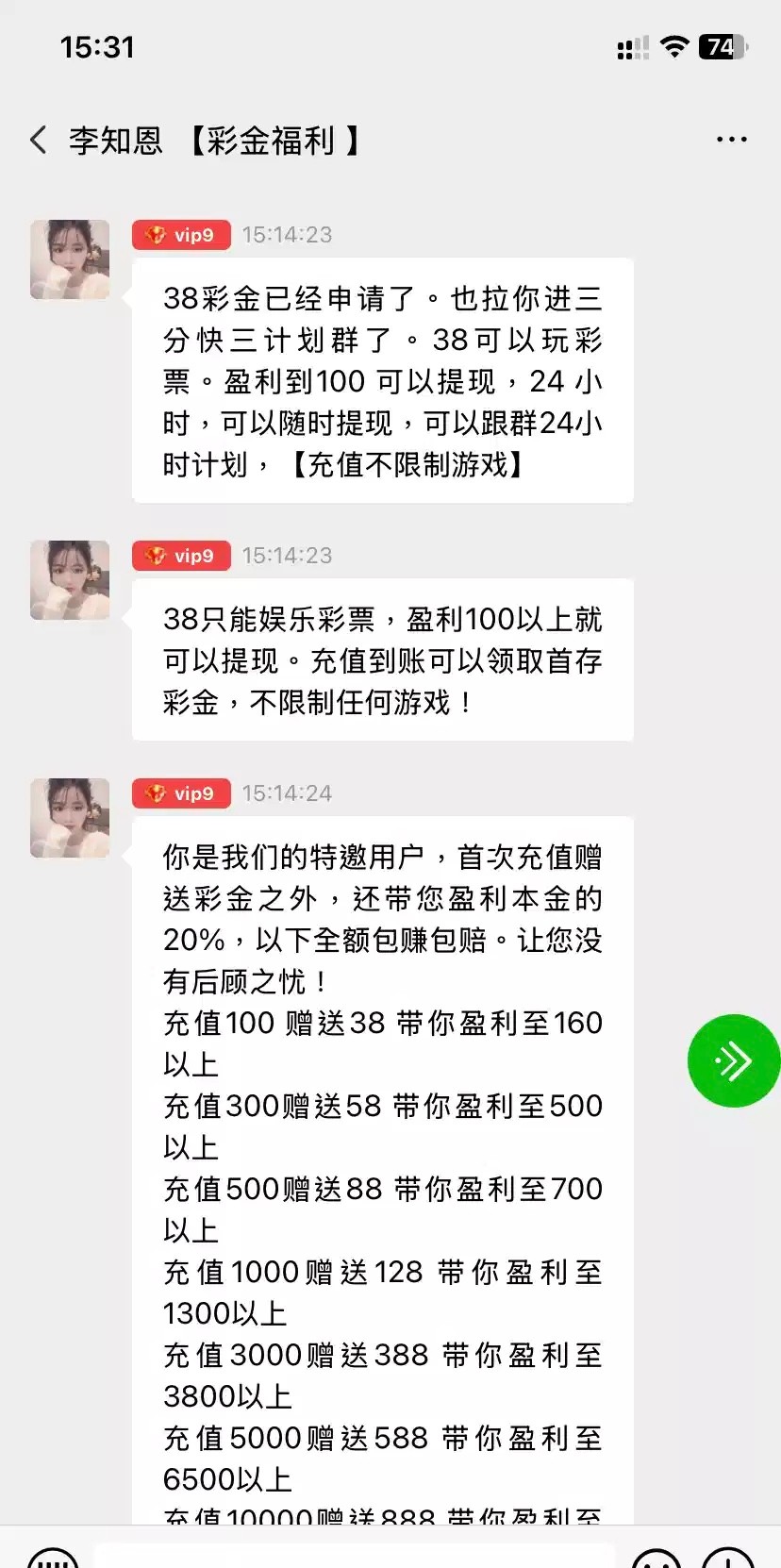Go back from the 李知恩 chat

click(38, 141)
